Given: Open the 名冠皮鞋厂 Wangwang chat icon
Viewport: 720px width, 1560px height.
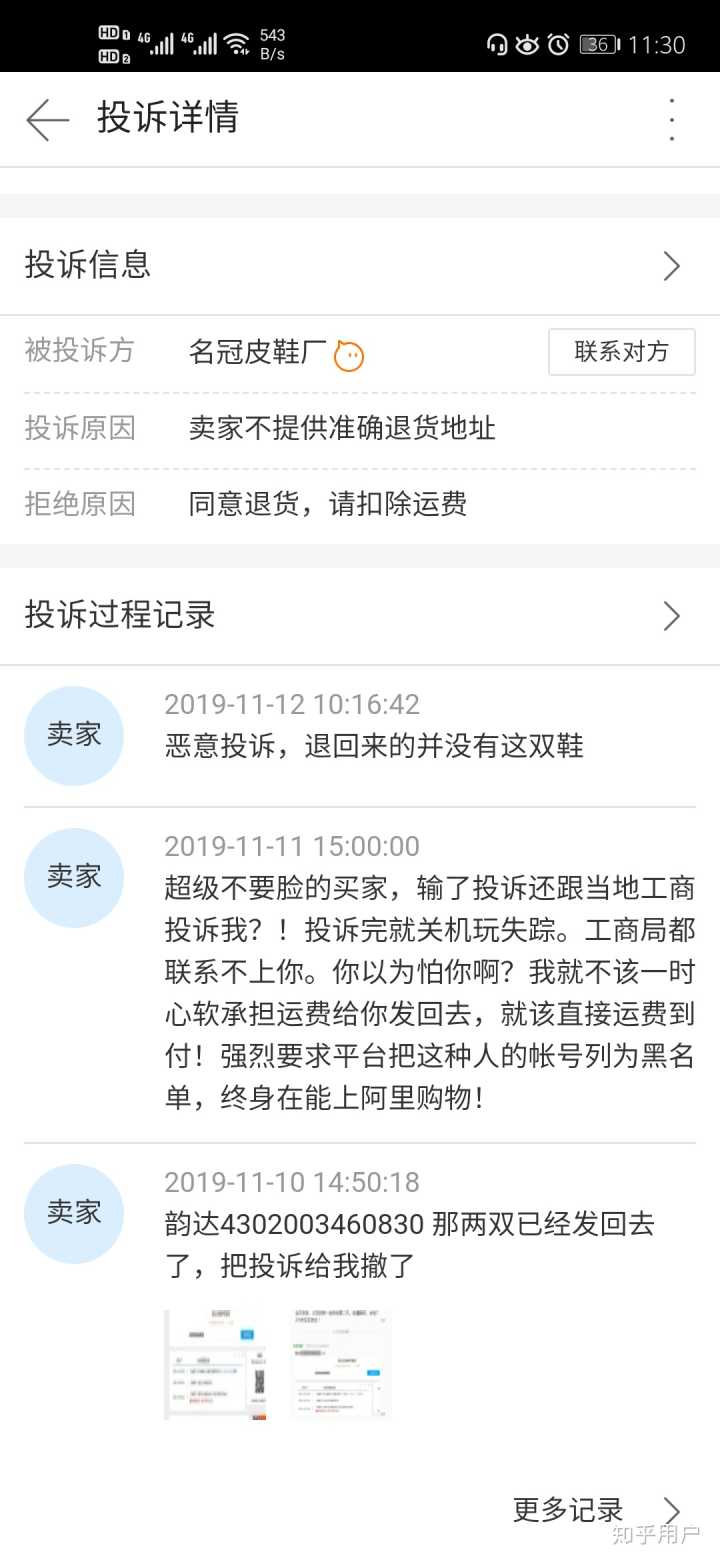Looking at the screenshot, I should coord(348,356).
